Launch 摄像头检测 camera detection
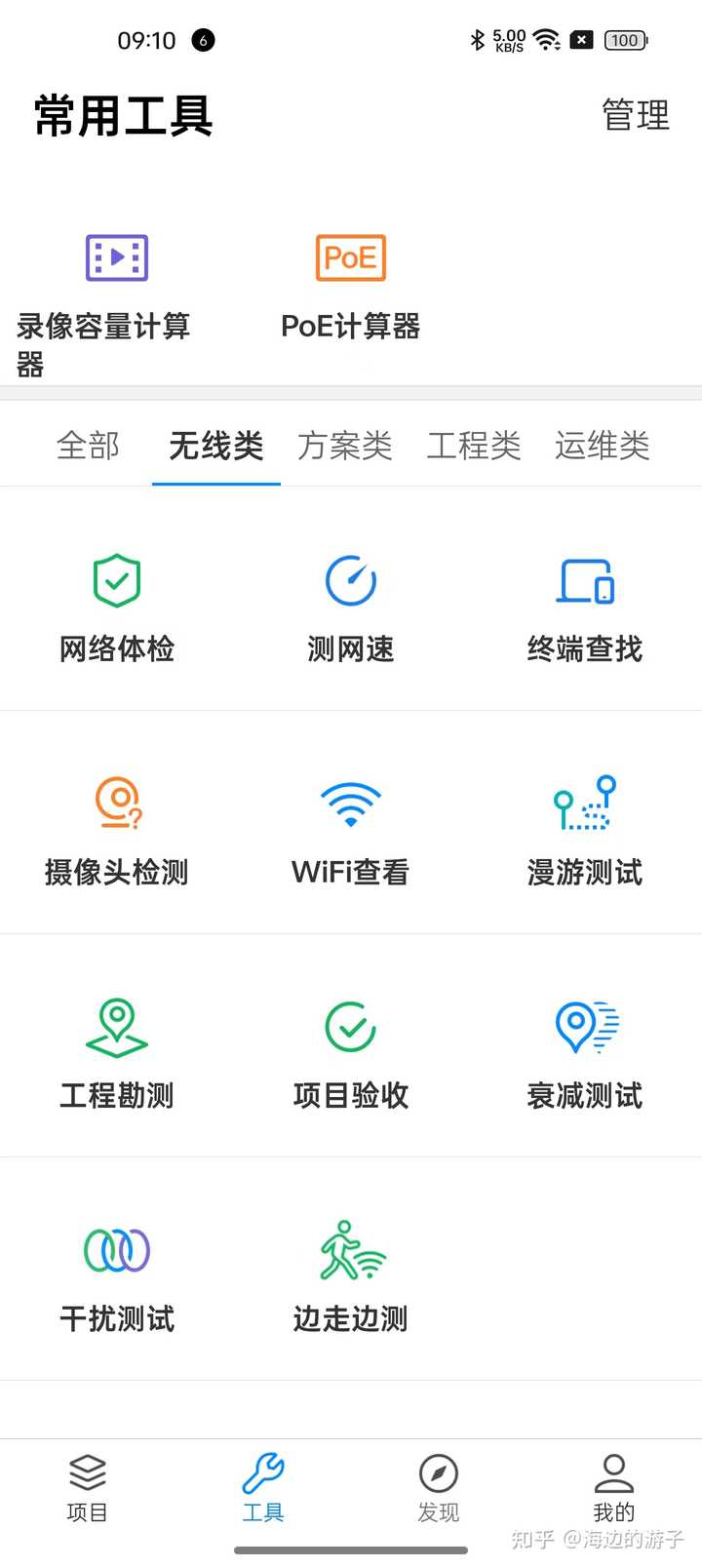Viewport: 702px width, 1568px height. (117, 829)
